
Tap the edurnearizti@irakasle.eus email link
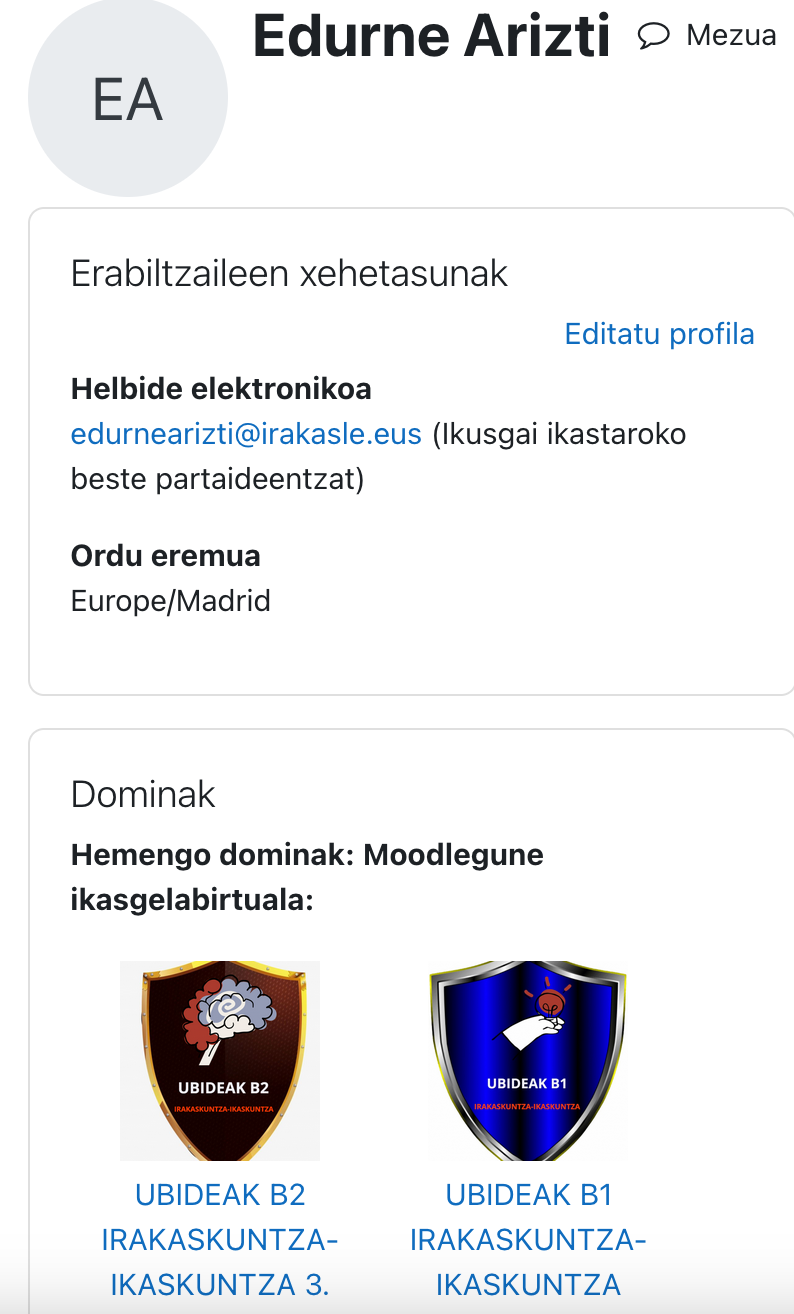click(x=246, y=435)
